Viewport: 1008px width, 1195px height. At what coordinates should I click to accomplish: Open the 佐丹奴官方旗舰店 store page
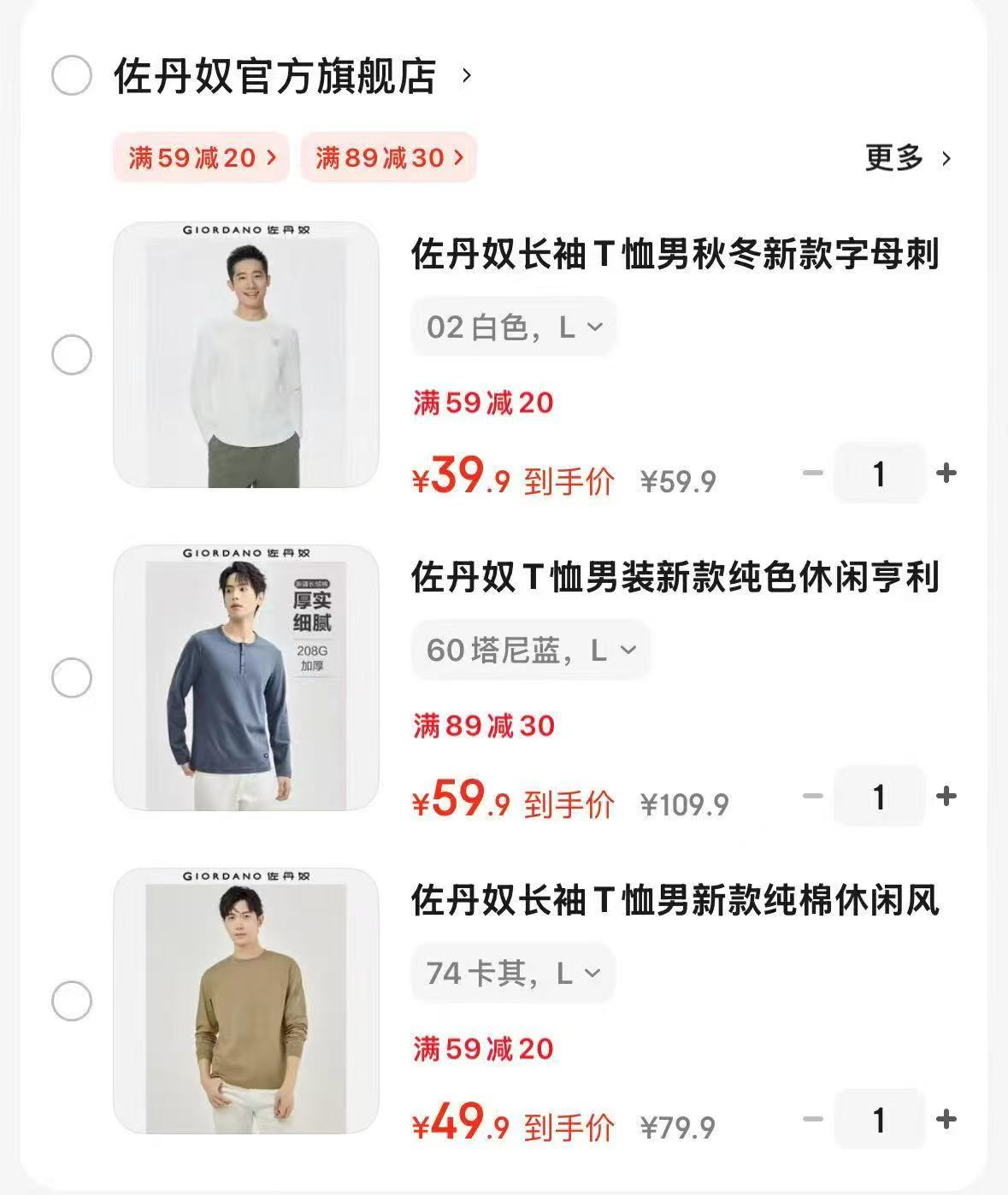274,76
